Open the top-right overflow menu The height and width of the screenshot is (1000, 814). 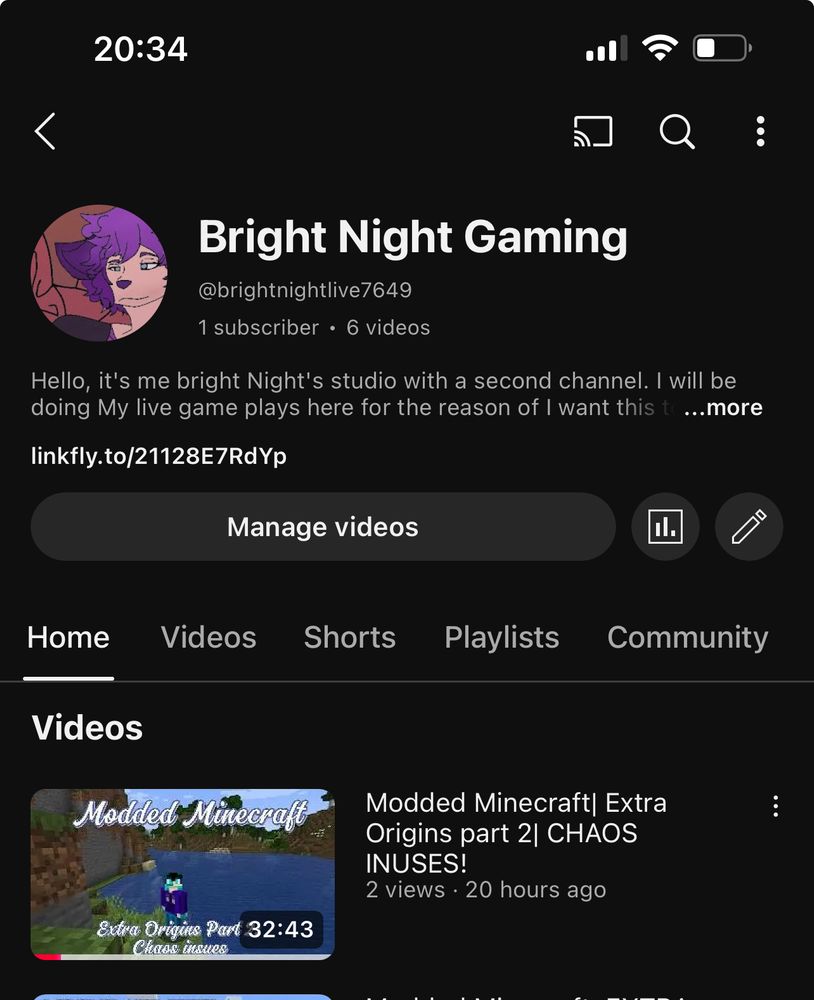point(760,131)
